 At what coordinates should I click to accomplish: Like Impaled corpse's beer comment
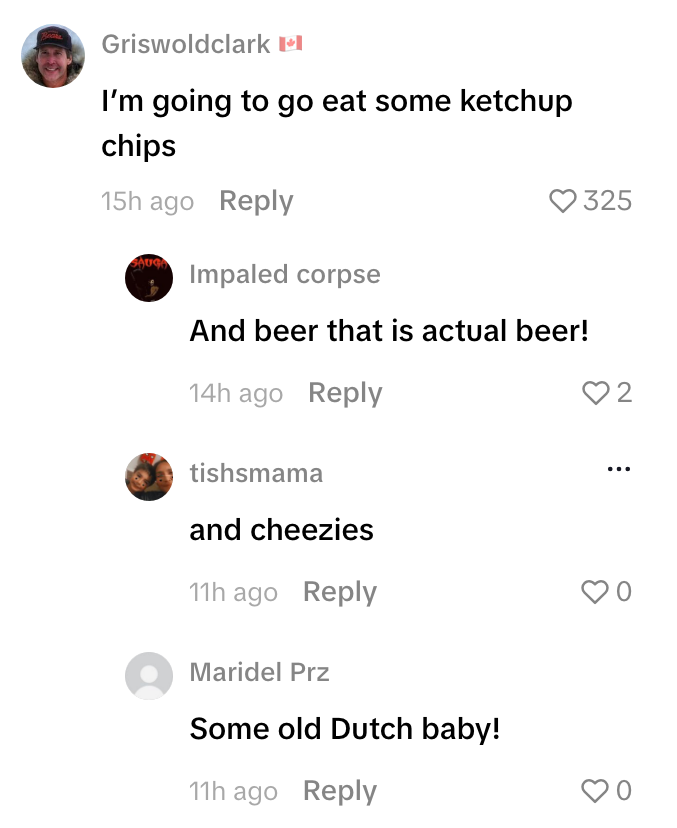click(596, 393)
